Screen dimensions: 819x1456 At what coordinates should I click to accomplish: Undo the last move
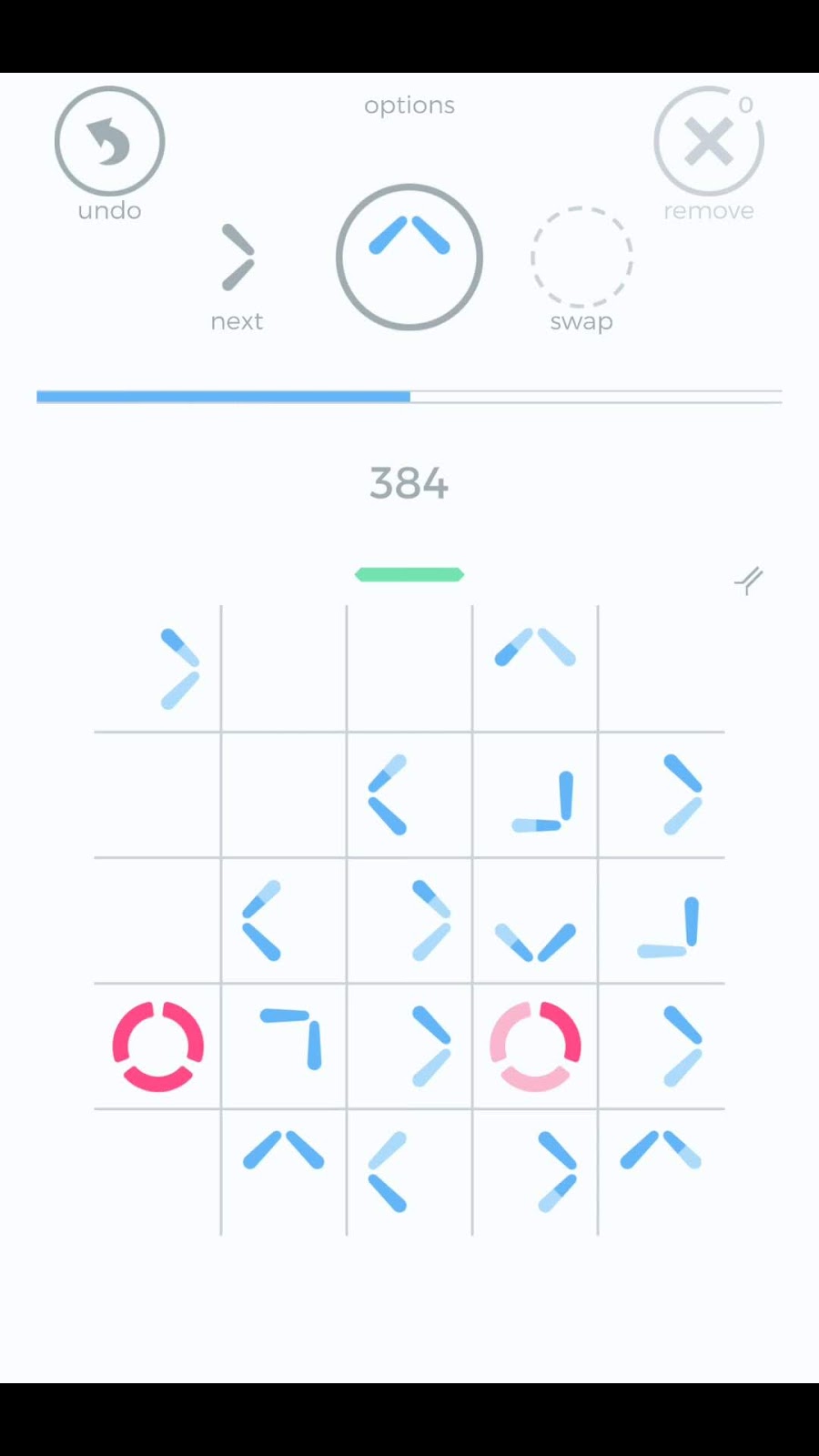[x=109, y=142]
